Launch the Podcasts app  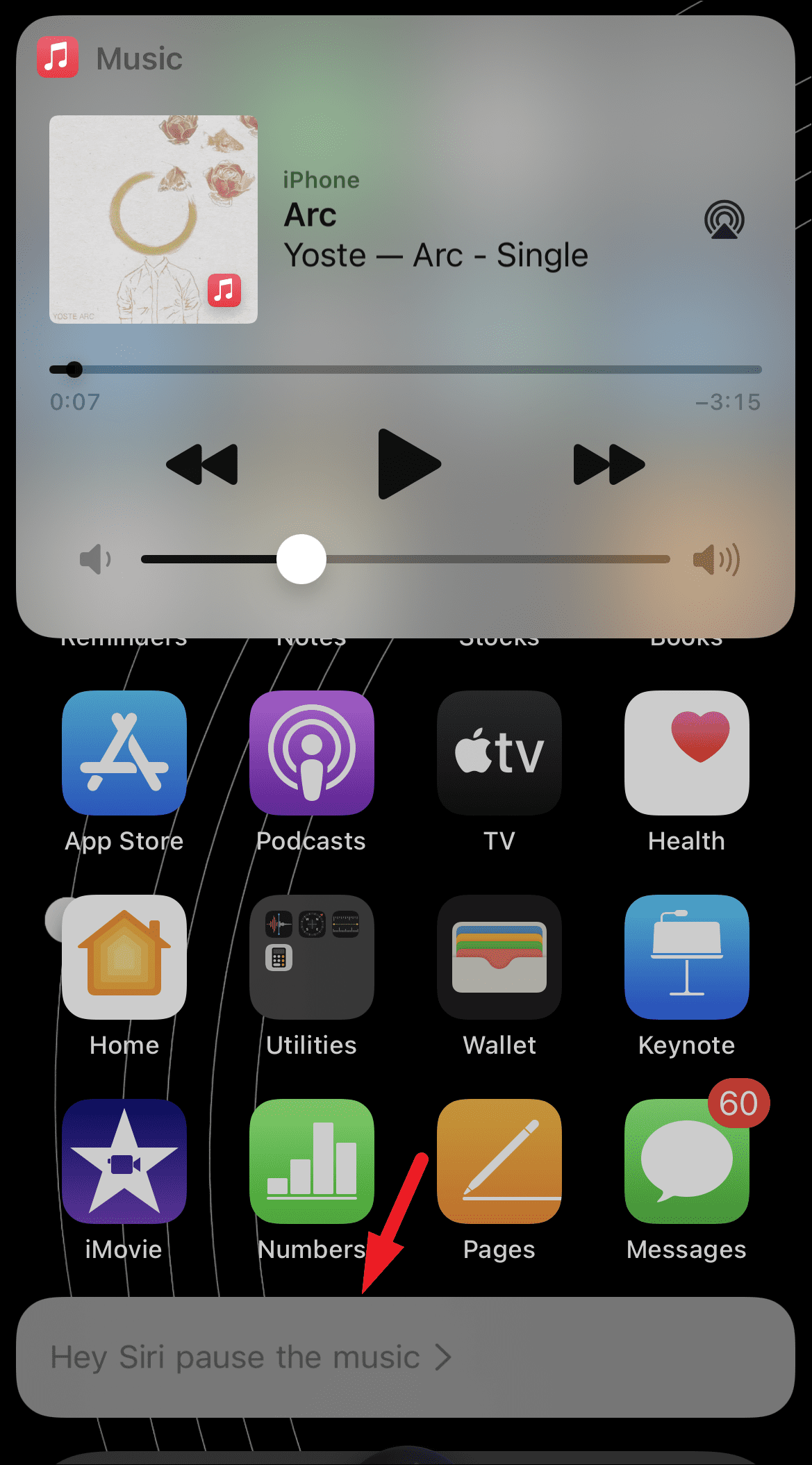(312, 753)
